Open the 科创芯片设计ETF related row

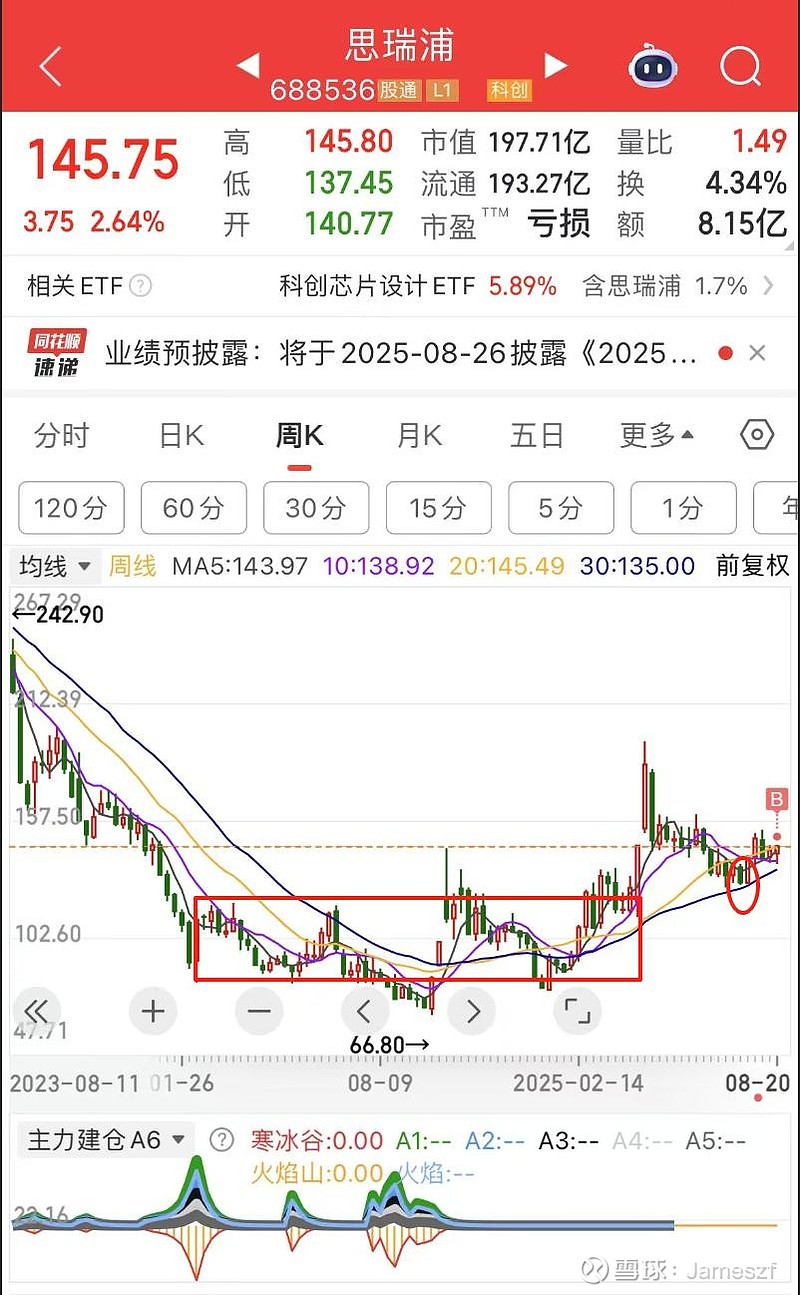(x=400, y=287)
